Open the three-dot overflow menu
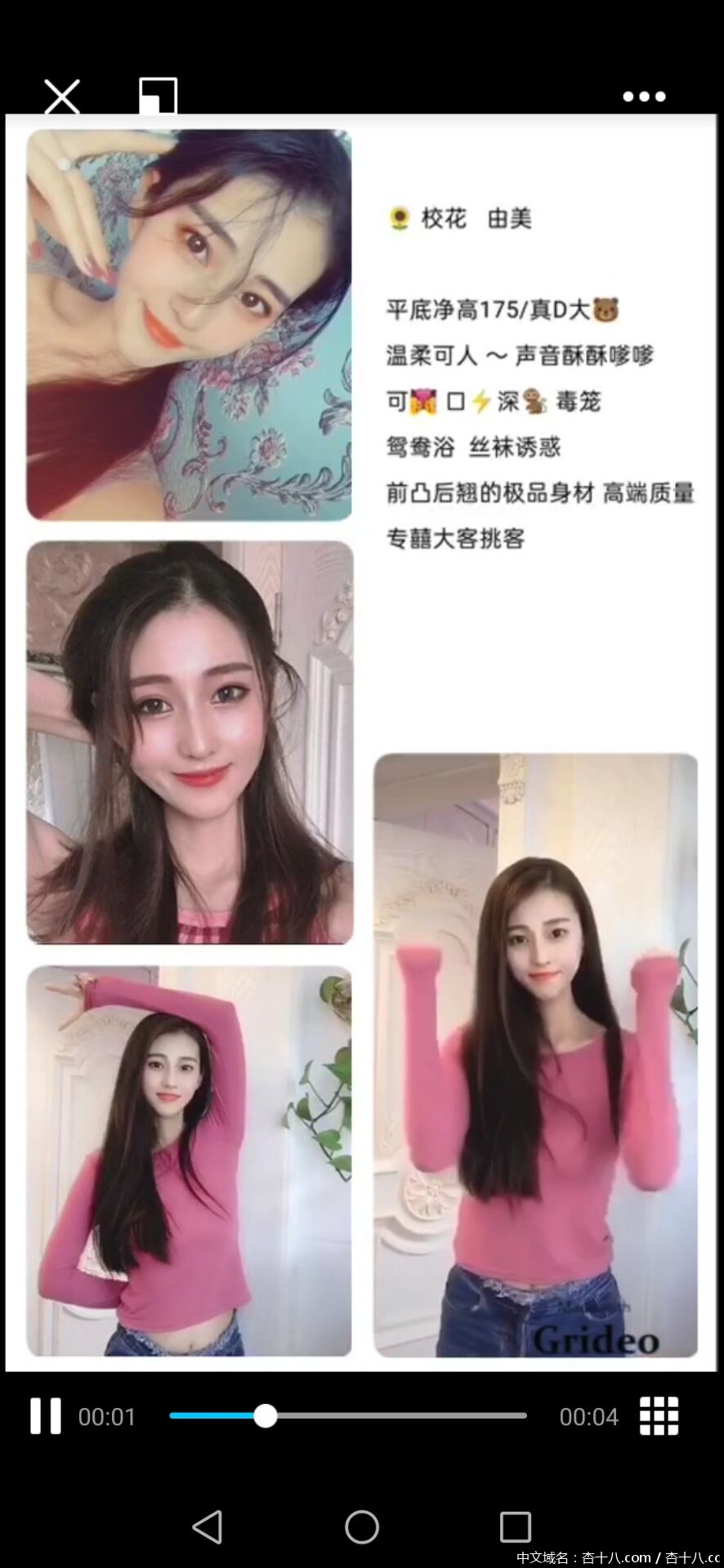724x1568 pixels. [x=644, y=96]
